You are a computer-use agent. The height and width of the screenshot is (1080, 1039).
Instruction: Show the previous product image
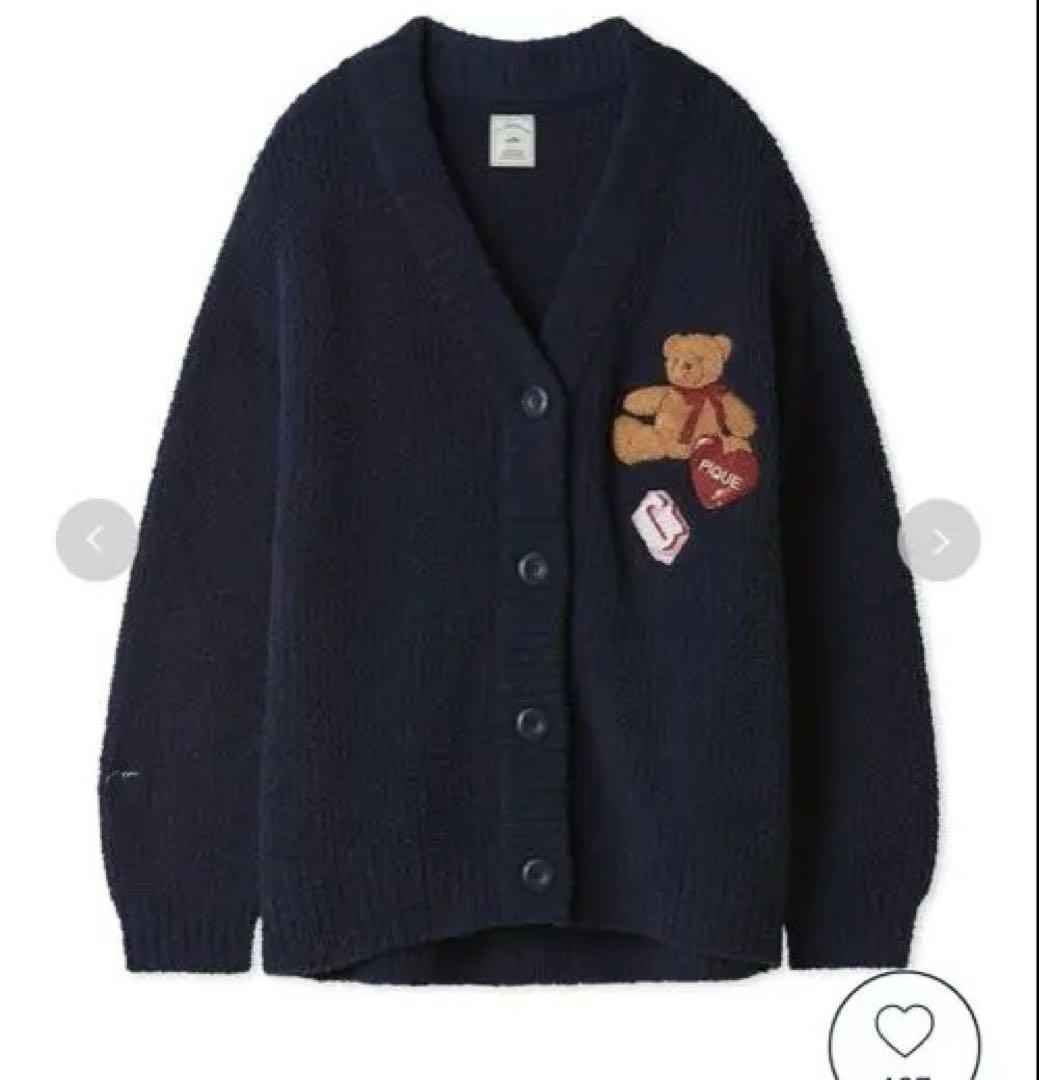[95, 539]
